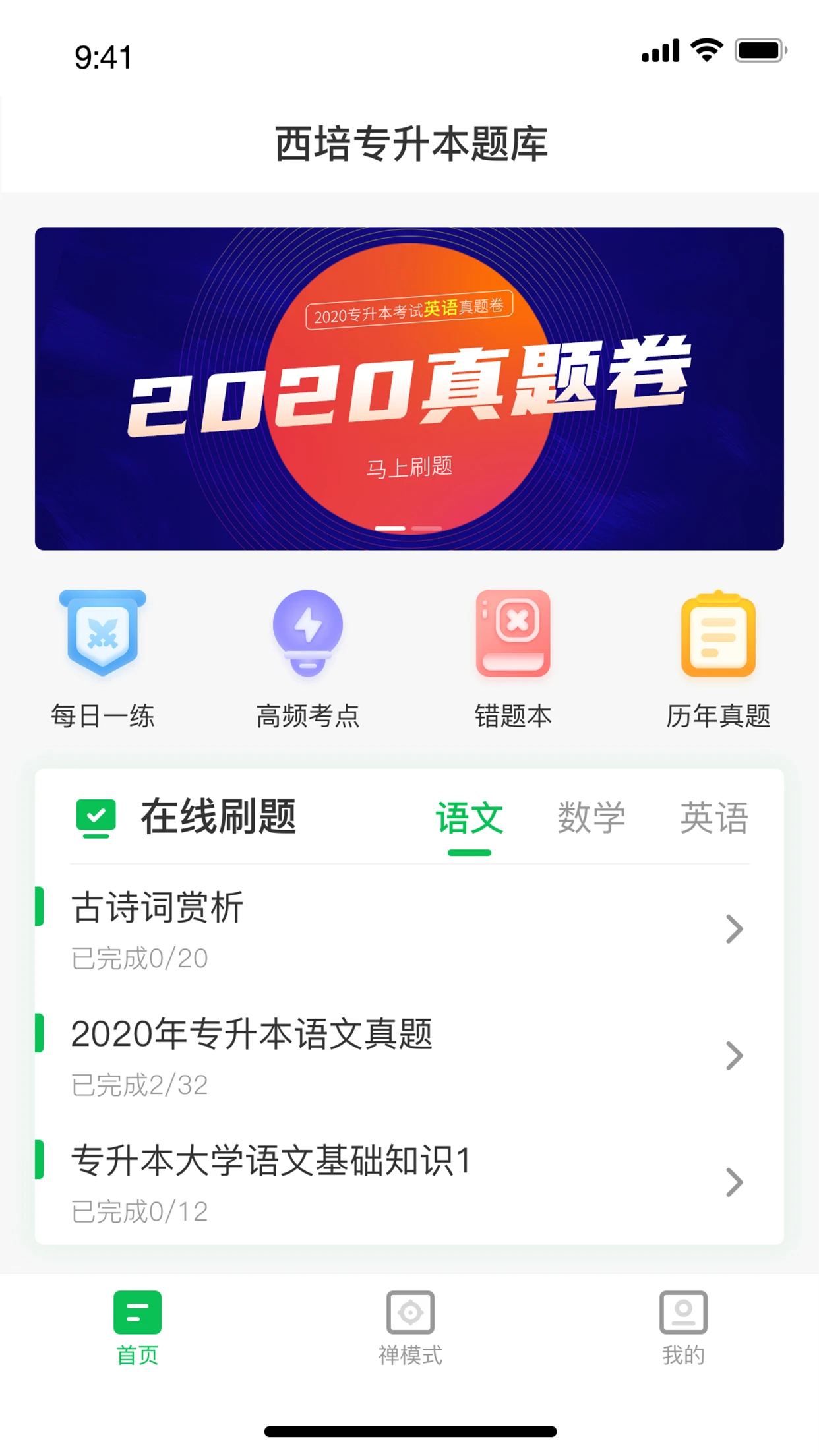Open 每日一练 daily practice
The width and height of the screenshot is (819, 1456).
coord(103,659)
